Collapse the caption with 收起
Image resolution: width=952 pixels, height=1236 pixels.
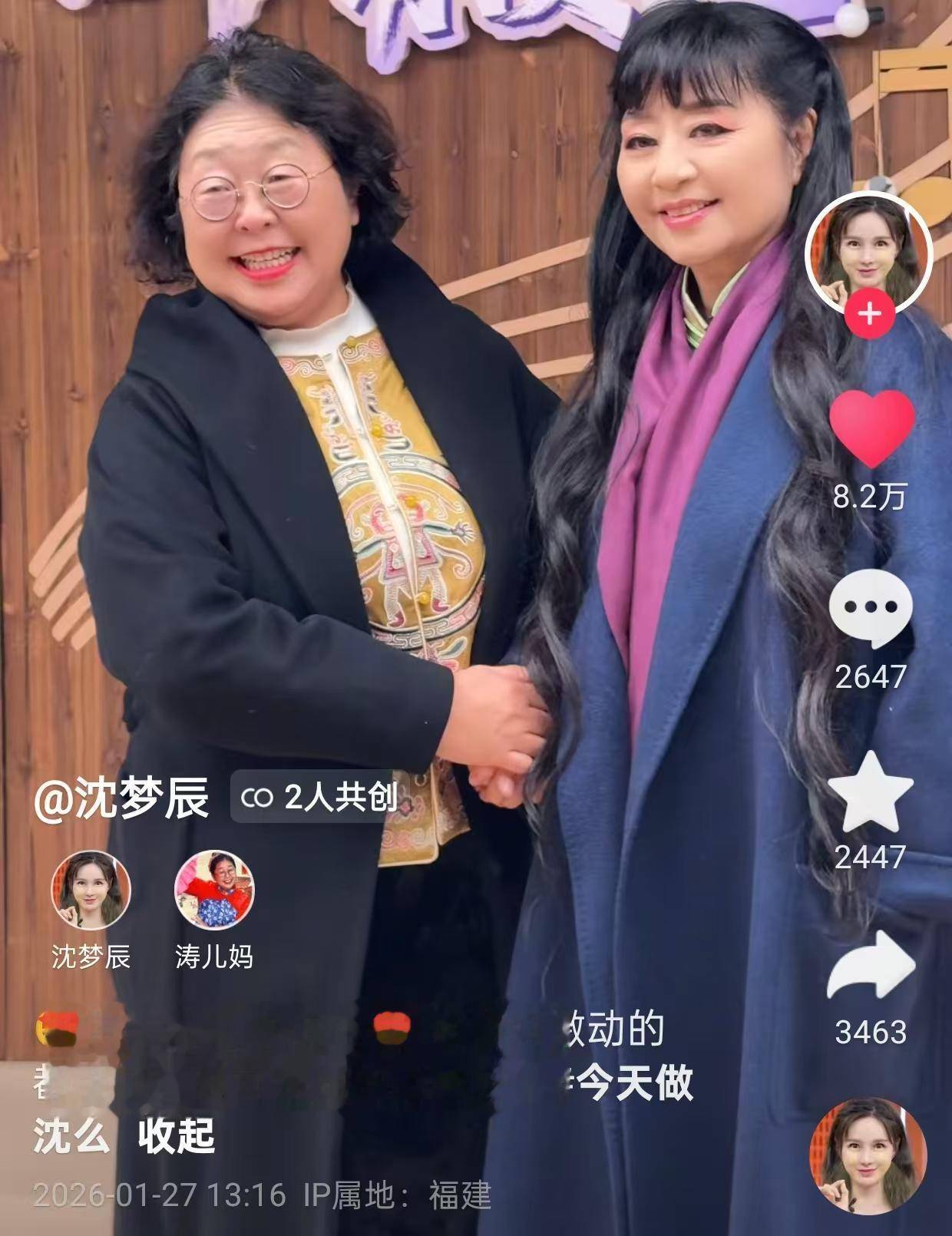pyautogui.click(x=177, y=1135)
